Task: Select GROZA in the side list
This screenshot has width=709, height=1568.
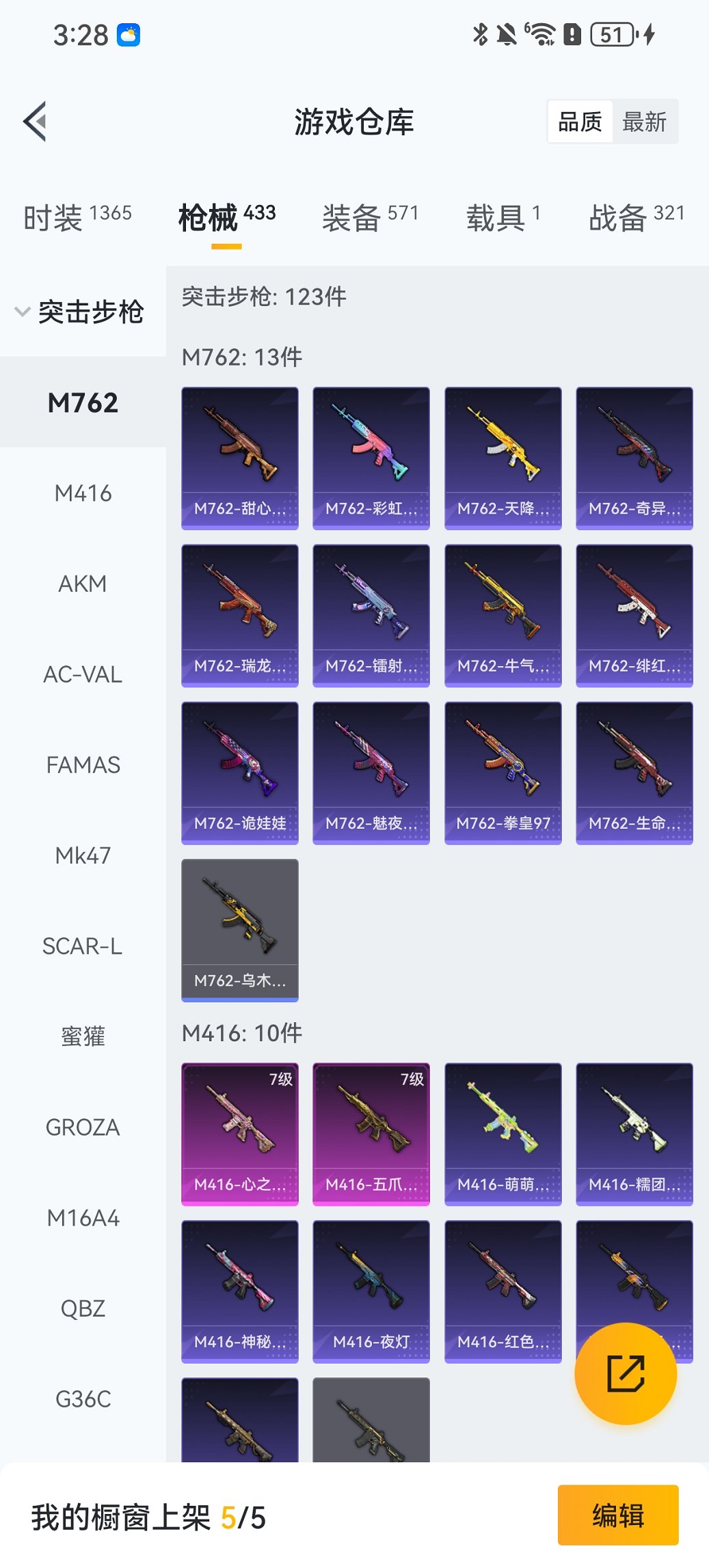Action: click(83, 1127)
